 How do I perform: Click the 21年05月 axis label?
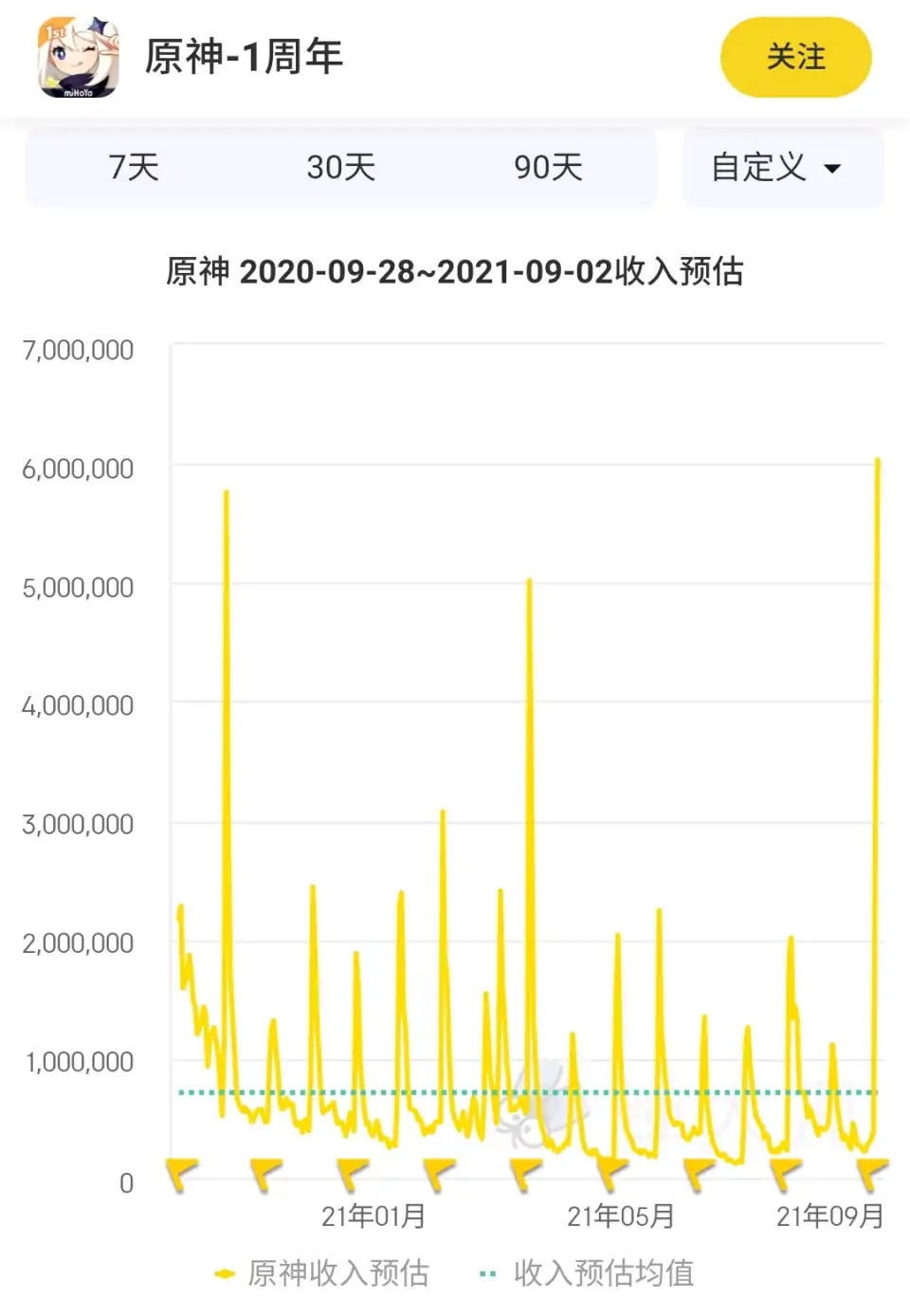(621, 1216)
